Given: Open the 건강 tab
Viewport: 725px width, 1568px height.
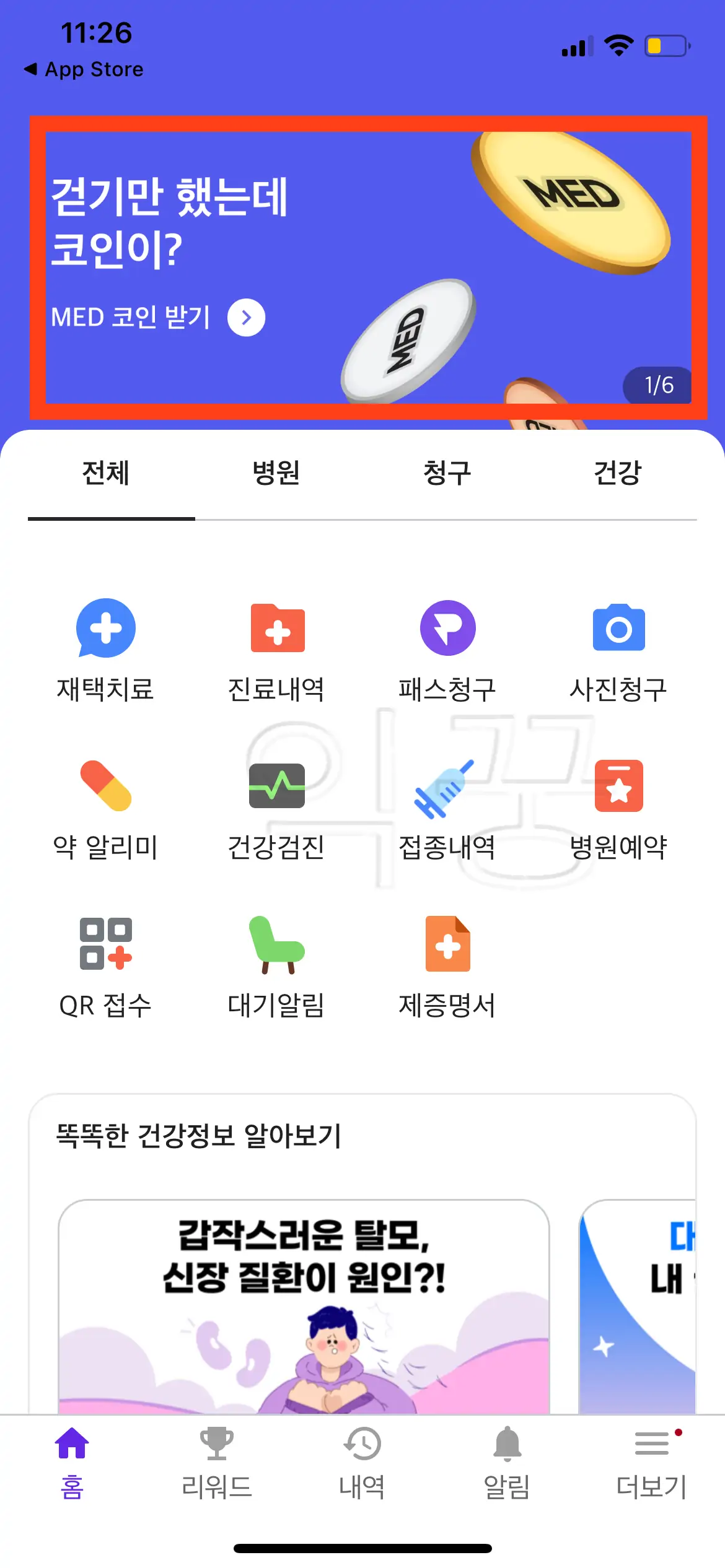Looking at the screenshot, I should tap(619, 473).
